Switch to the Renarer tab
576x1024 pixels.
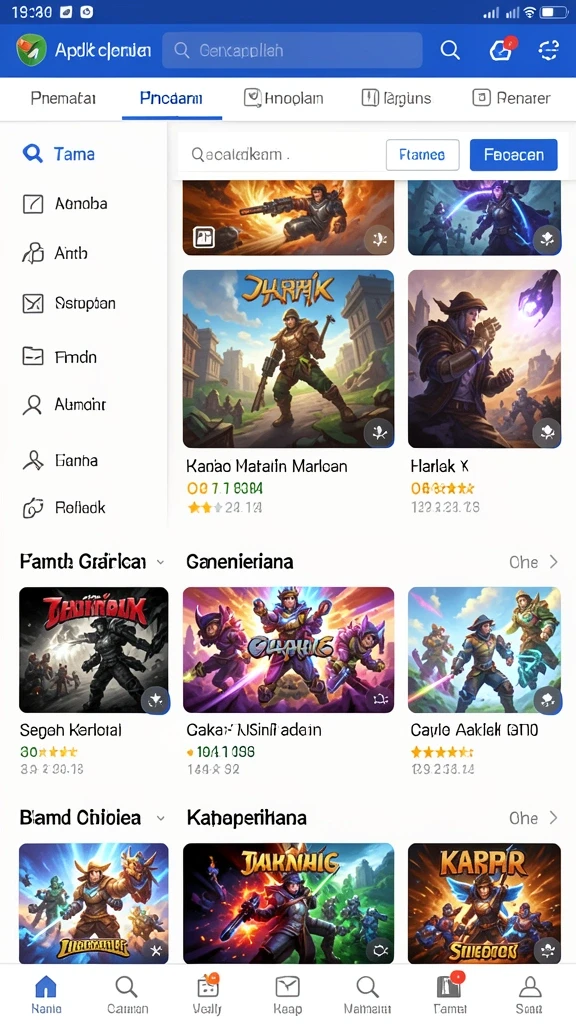(x=511, y=99)
